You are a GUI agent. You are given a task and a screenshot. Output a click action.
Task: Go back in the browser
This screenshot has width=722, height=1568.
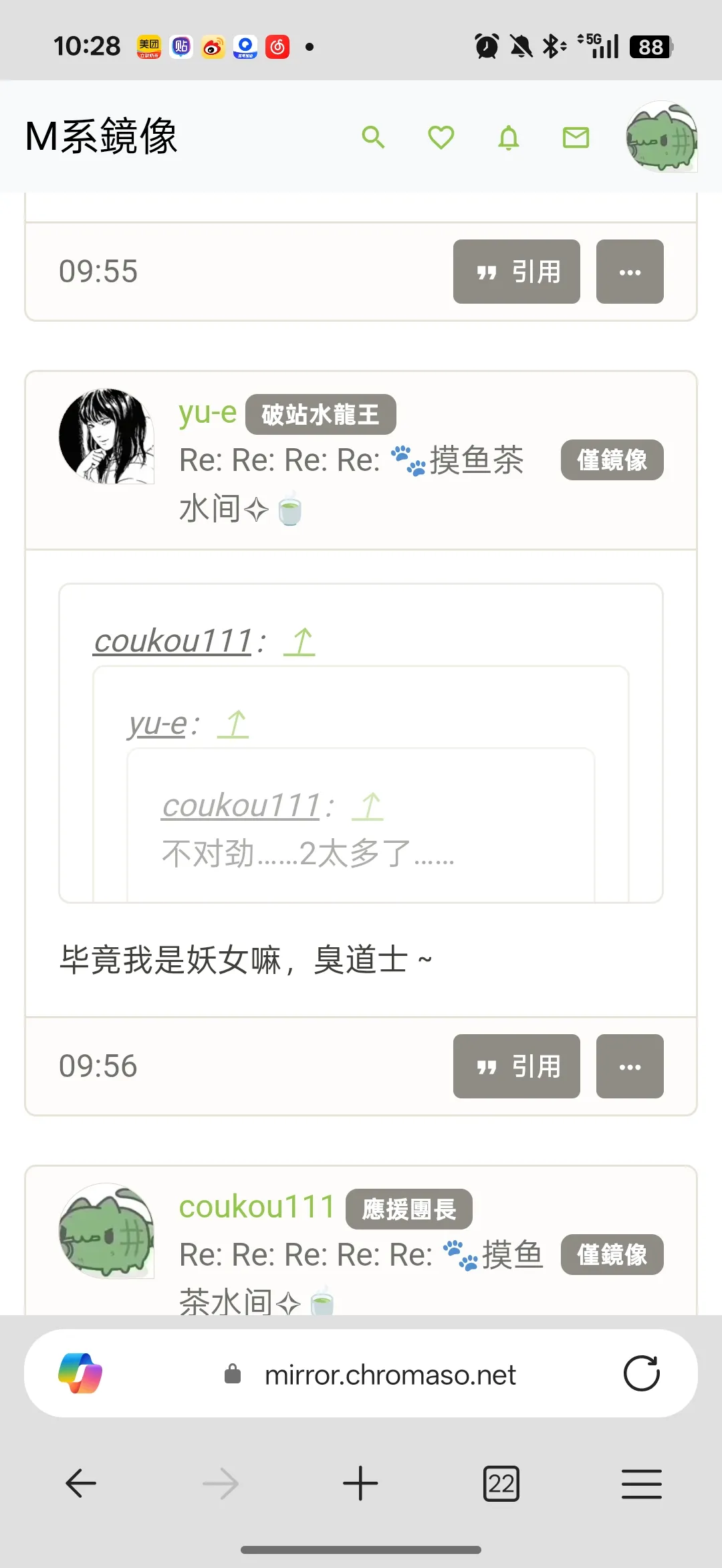[81, 1484]
